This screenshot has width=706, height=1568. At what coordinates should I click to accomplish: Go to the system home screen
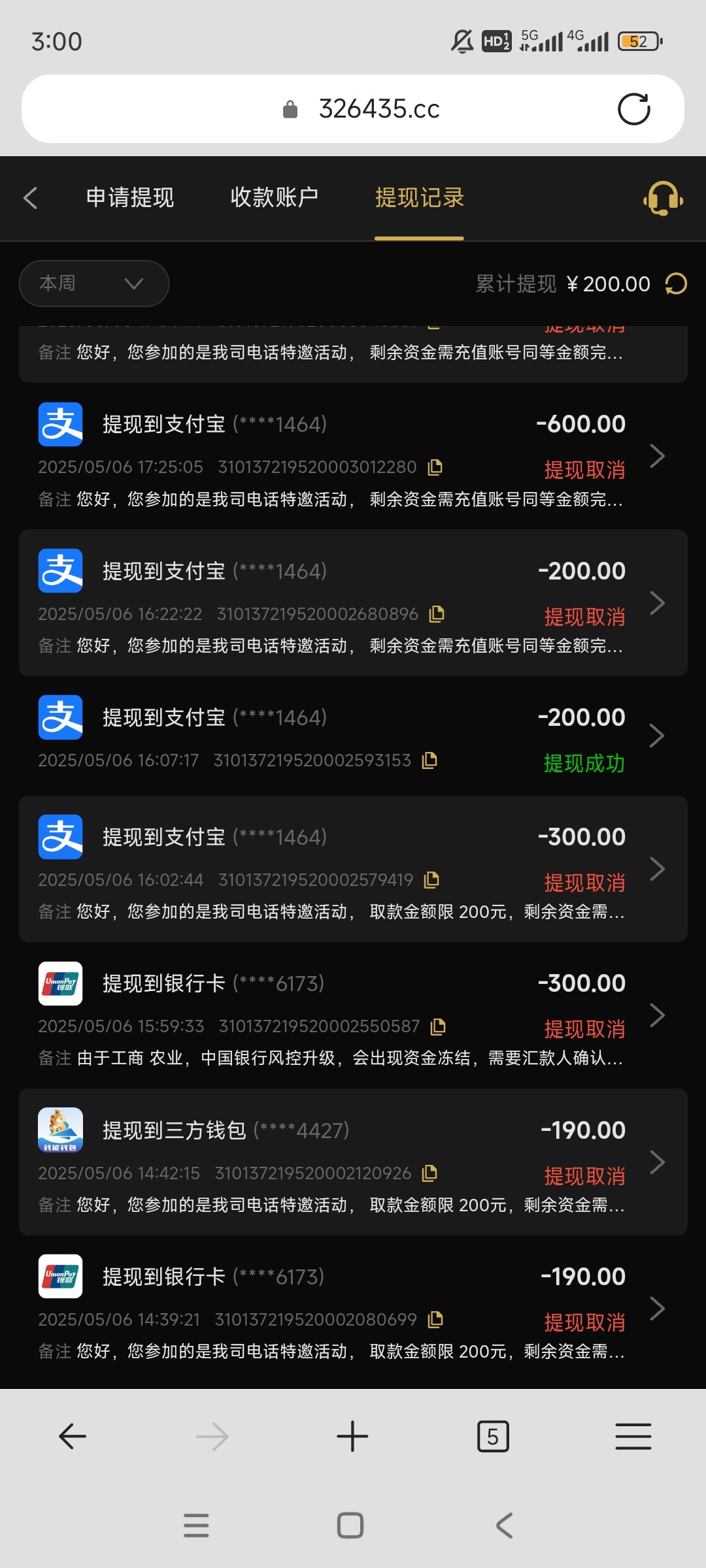pyautogui.click(x=350, y=1526)
